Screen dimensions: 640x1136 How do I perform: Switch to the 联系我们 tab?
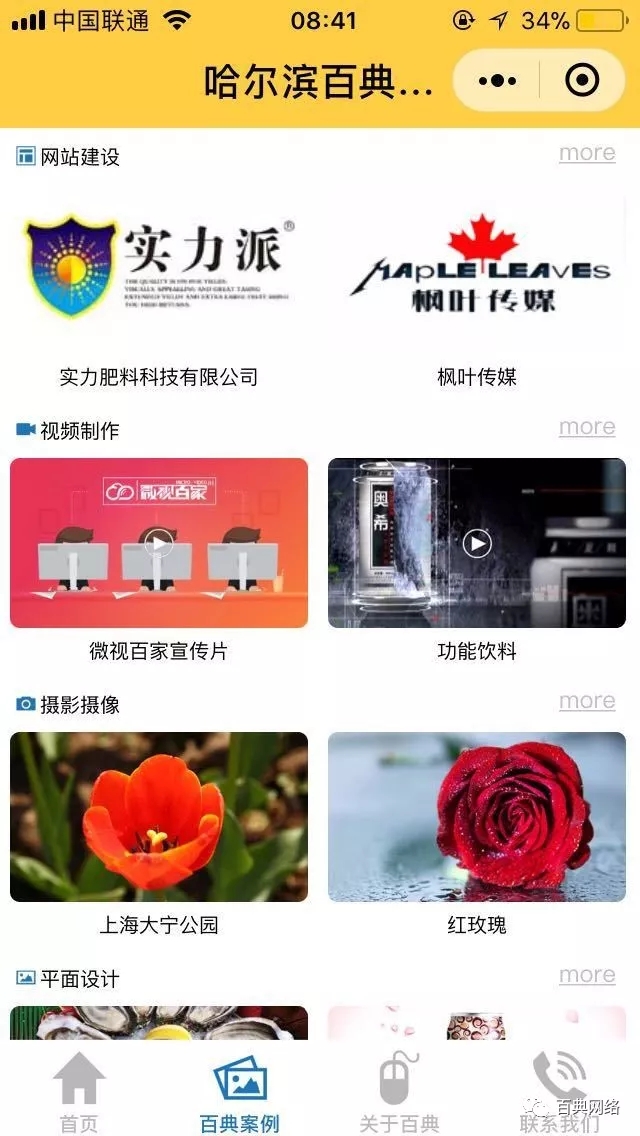[x=559, y=1092]
